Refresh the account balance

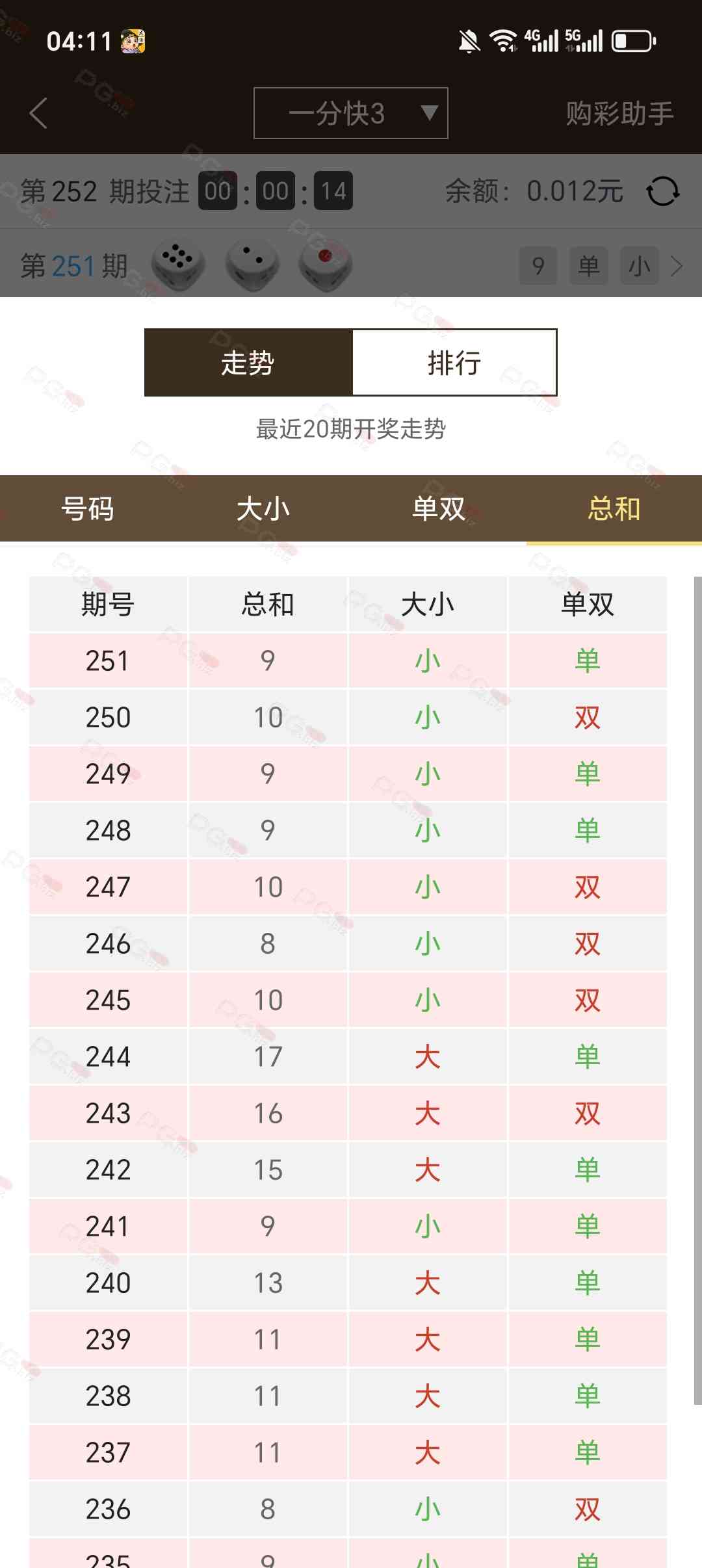tap(663, 192)
